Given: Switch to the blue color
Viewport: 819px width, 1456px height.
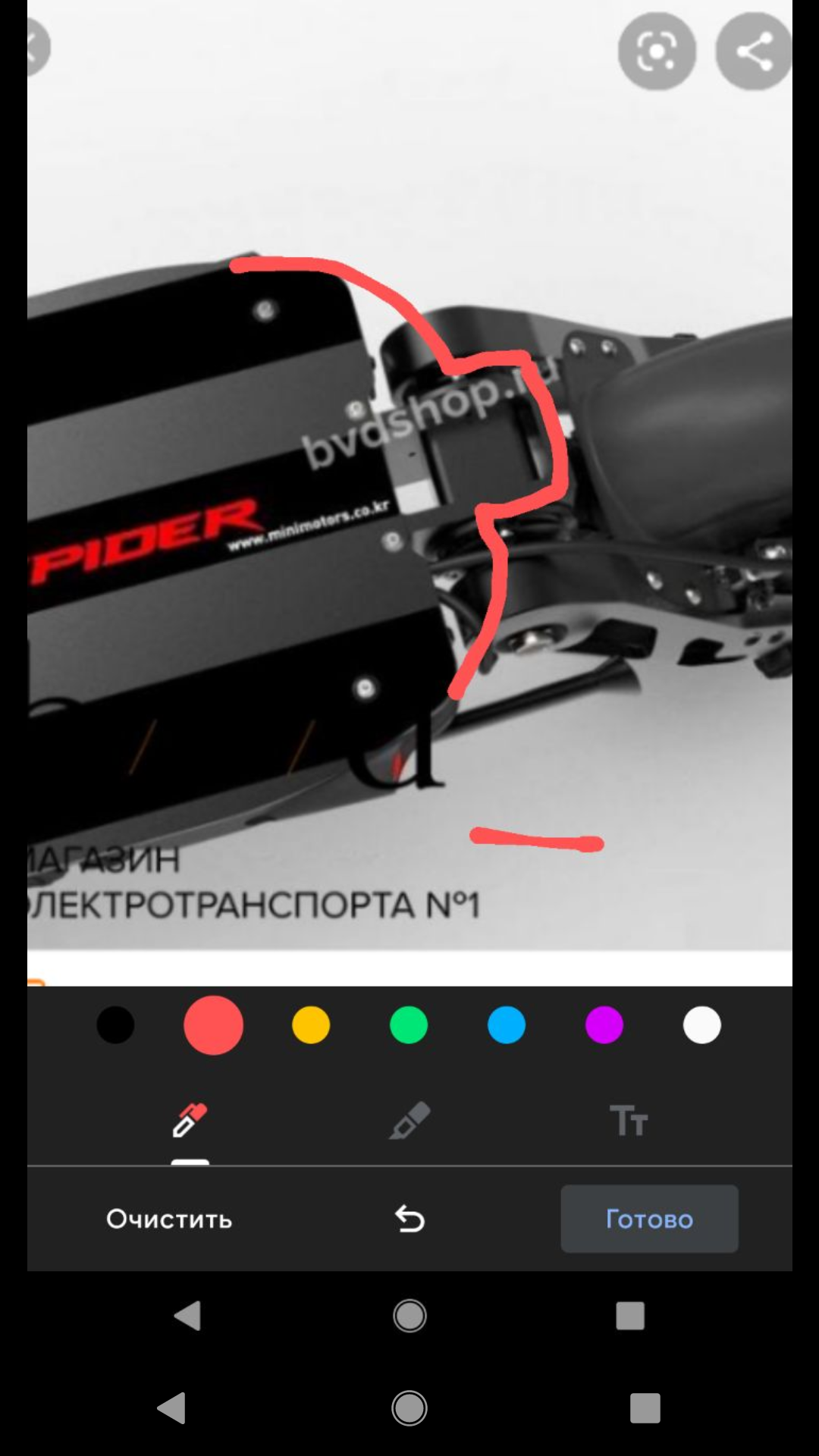Looking at the screenshot, I should (507, 1025).
